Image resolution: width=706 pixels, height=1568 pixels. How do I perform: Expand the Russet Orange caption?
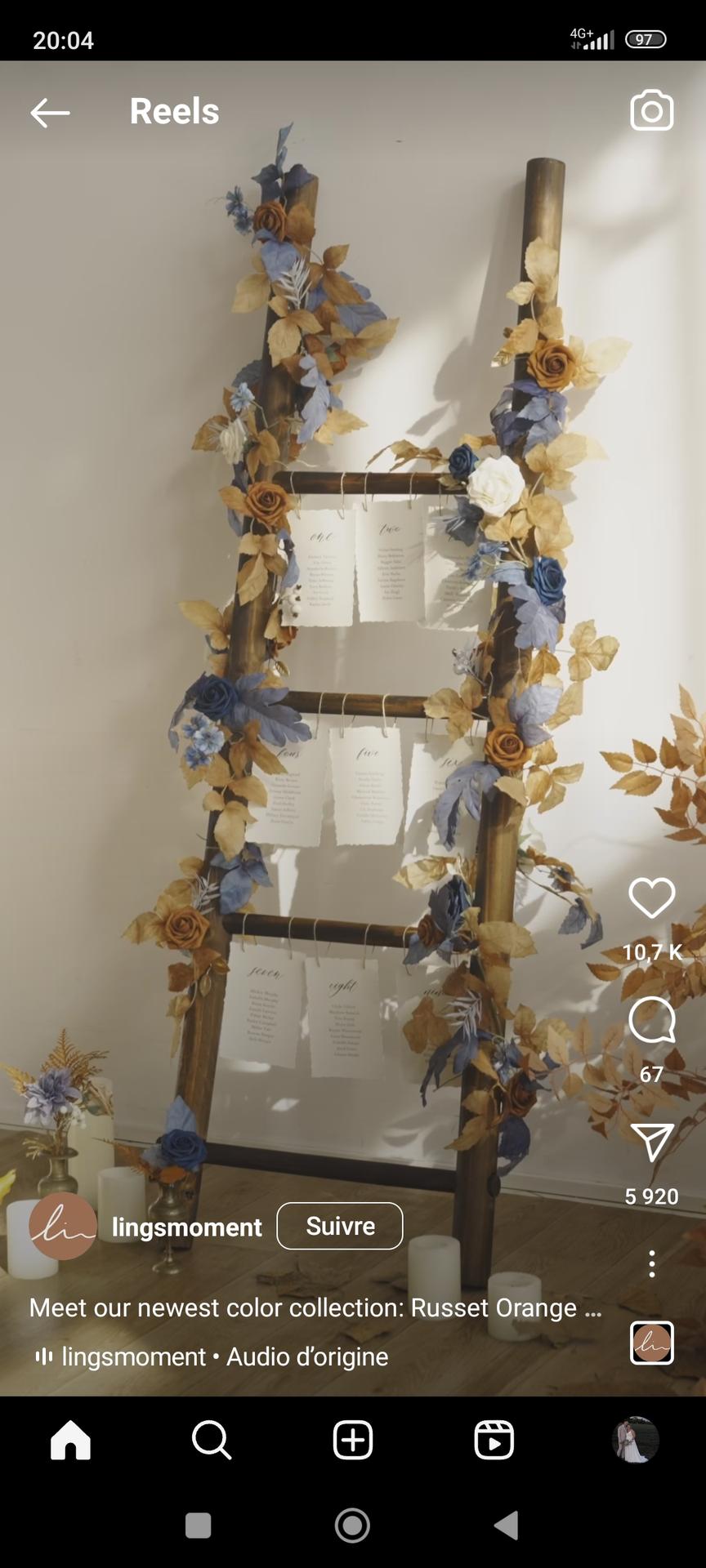coord(315,1307)
